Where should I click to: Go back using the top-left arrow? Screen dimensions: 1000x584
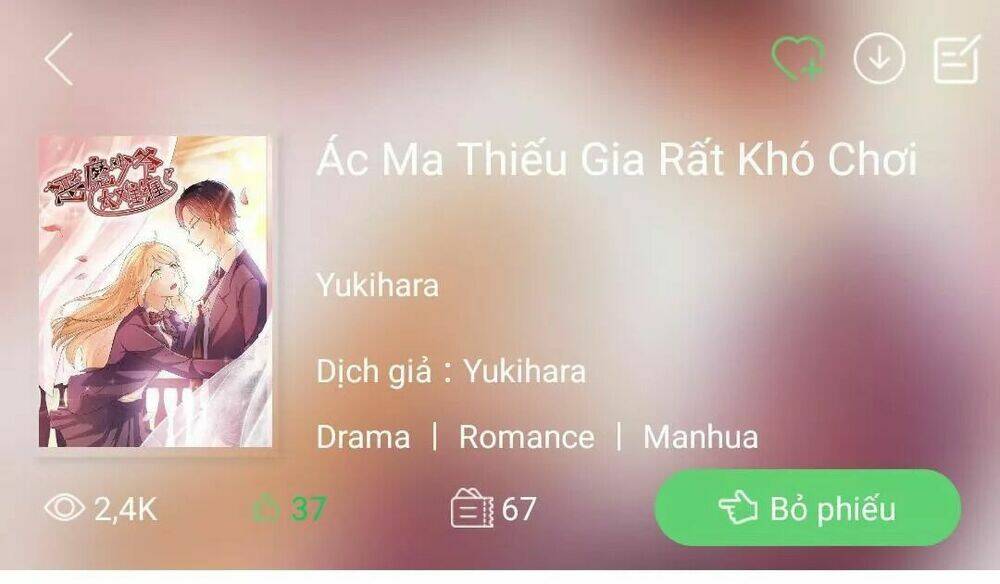point(59,60)
